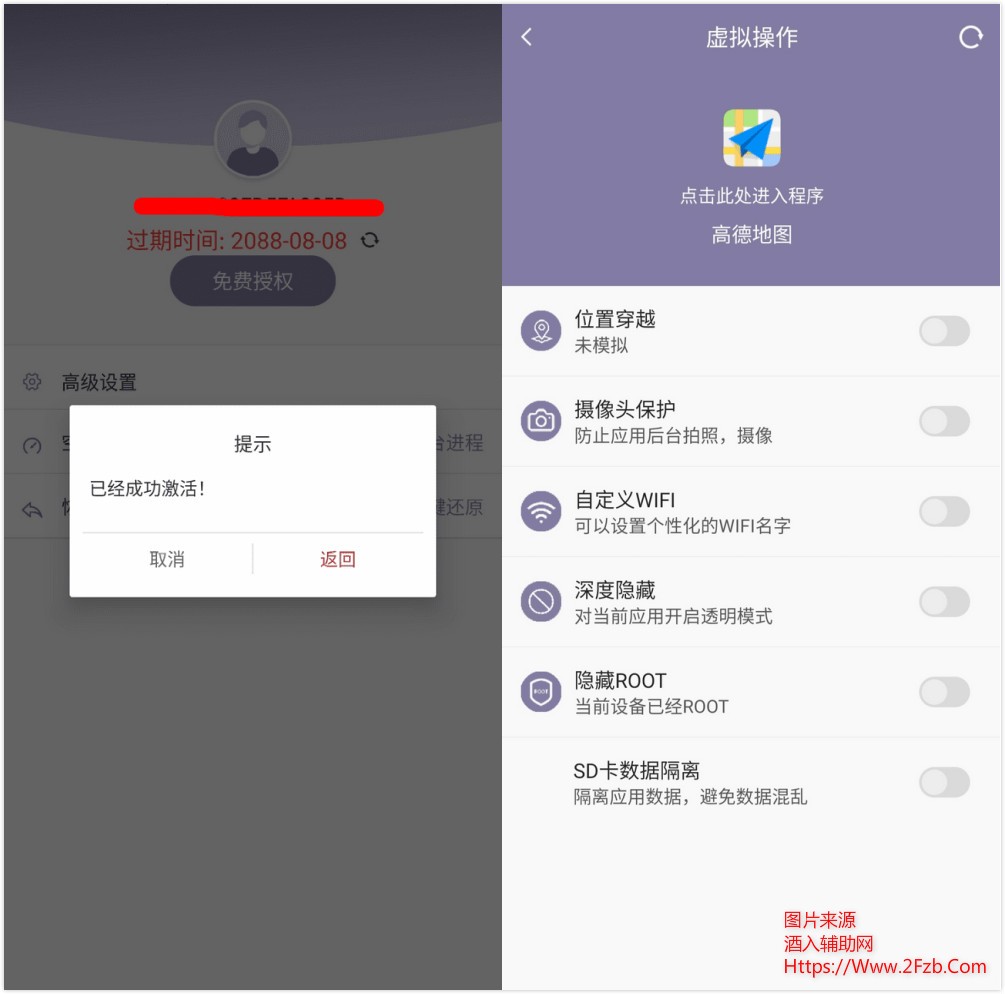1005x994 pixels.
Task: Toggle 自定义WIFI on
Action: tap(943, 511)
